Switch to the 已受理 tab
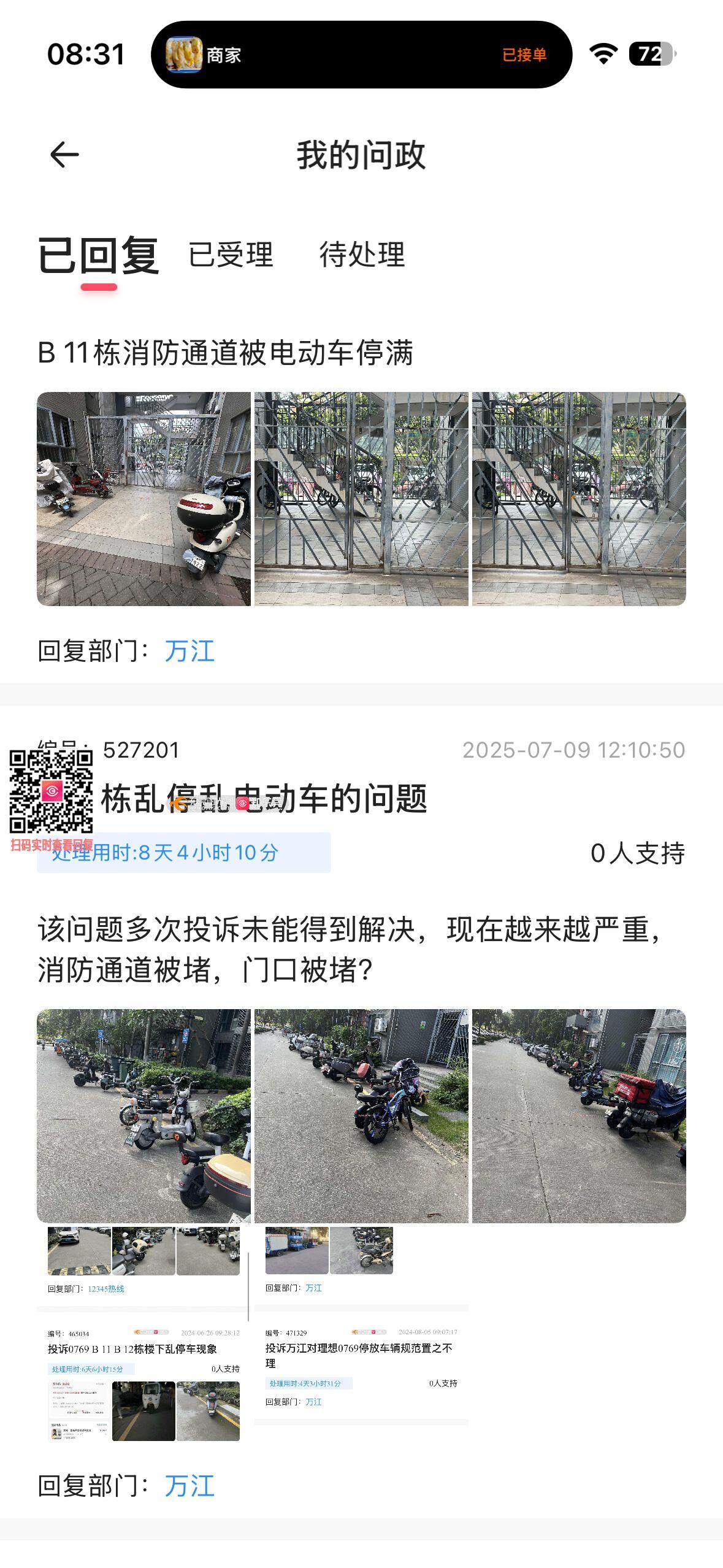Image resolution: width=723 pixels, height=1568 pixels. tap(231, 255)
